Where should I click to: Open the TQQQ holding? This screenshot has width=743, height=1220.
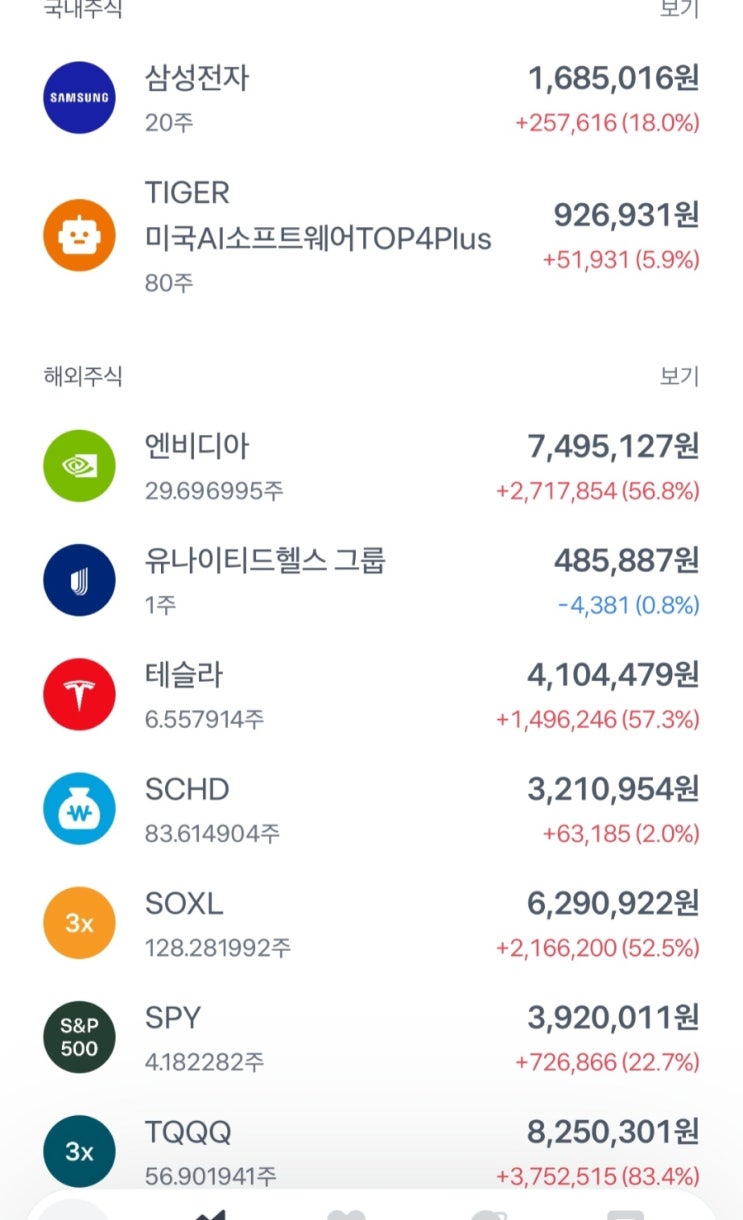pyautogui.click(x=371, y=1150)
